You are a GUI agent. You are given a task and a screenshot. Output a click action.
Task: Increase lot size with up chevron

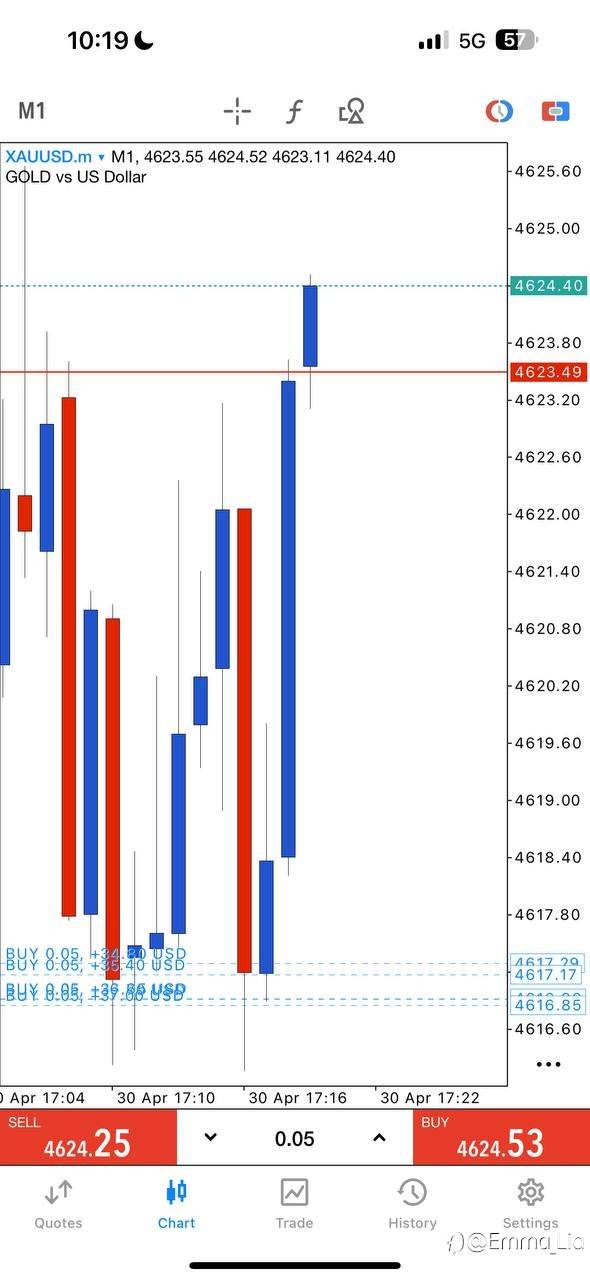coord(379,1138)
